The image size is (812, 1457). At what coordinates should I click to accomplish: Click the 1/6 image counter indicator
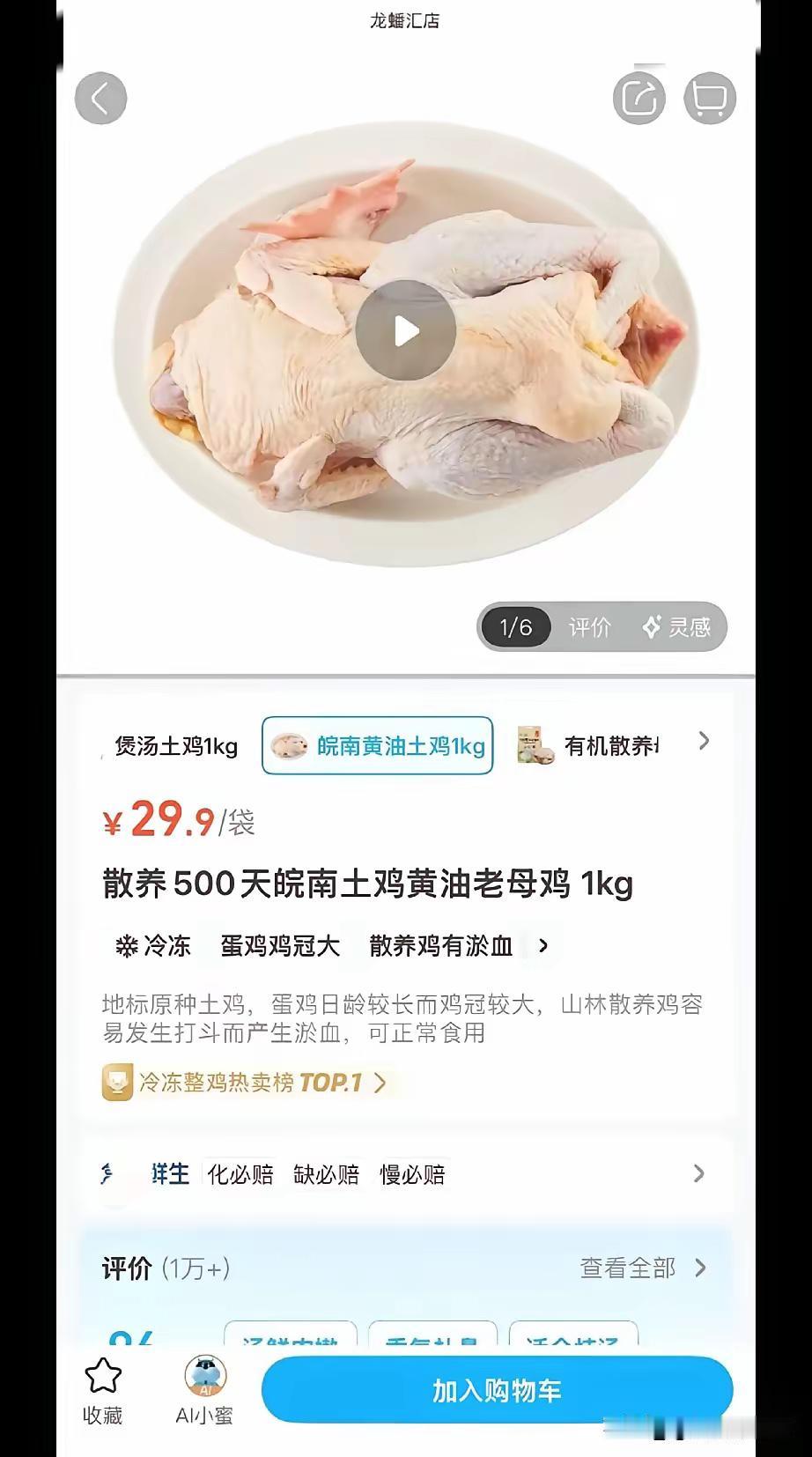point(514,627)
